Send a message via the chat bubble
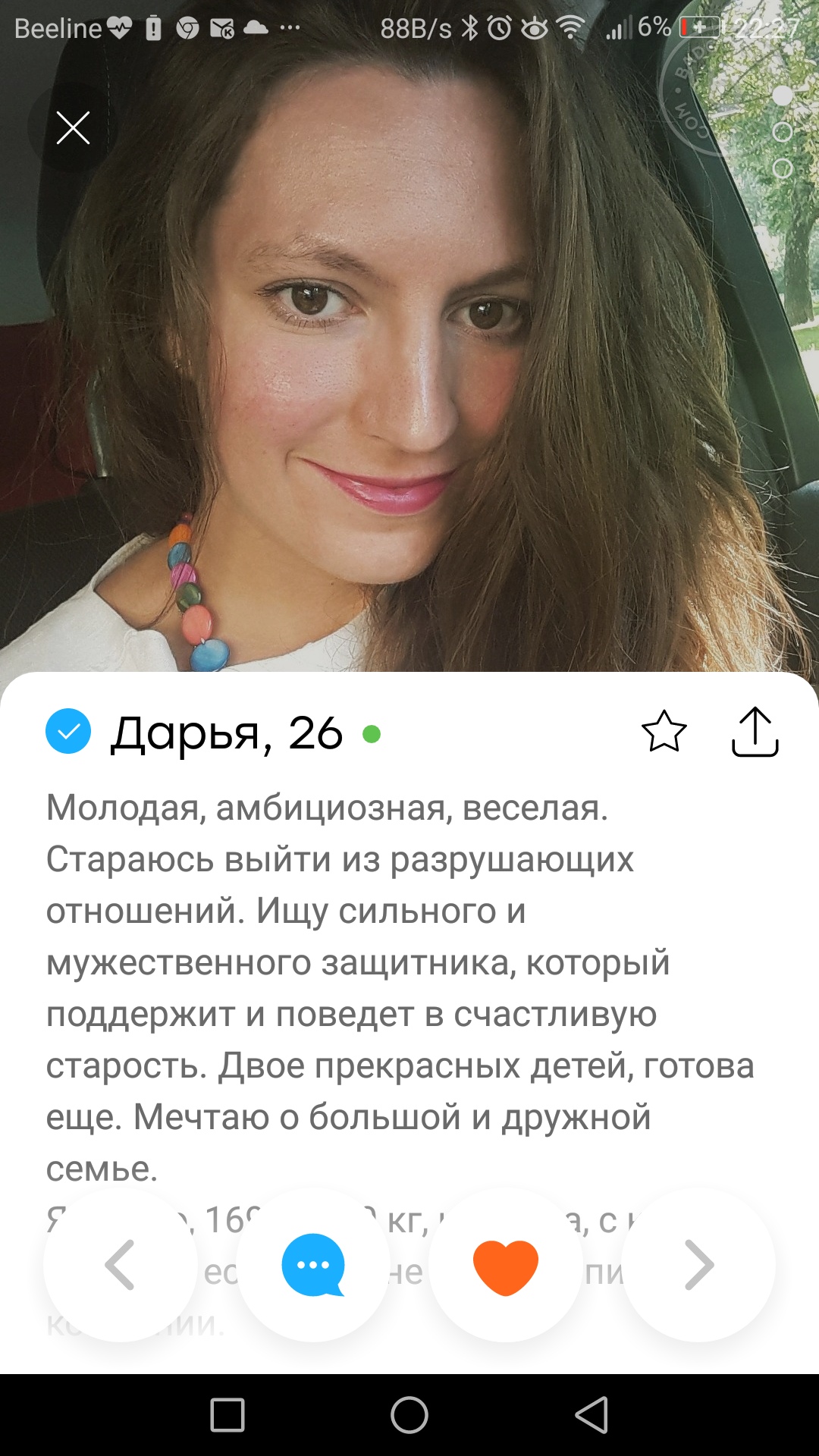This screenshot has height=1456, width=819. [312, 1265]
